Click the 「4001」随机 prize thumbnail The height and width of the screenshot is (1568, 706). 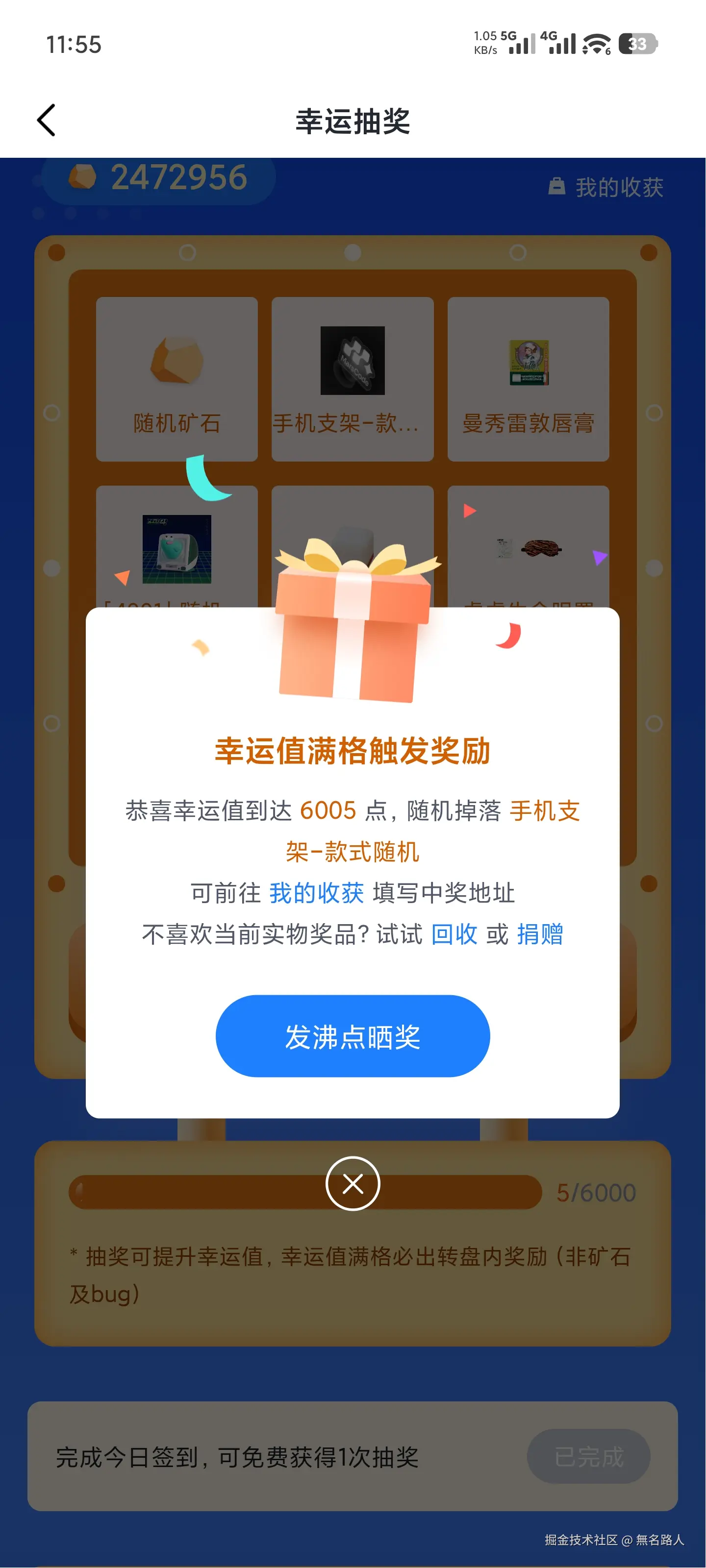point(176,548)
